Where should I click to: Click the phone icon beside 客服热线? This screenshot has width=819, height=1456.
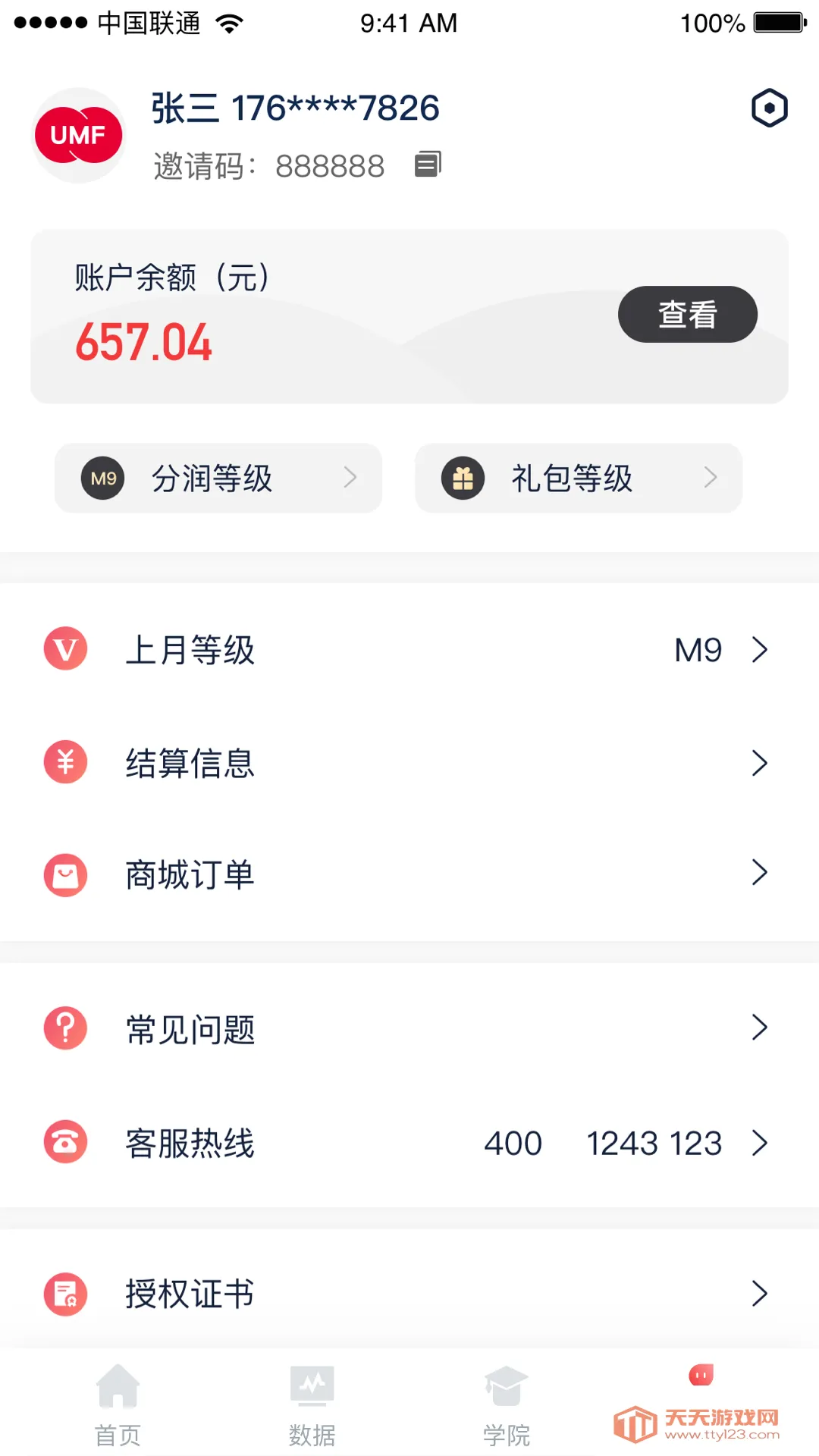coord(65,1142)
